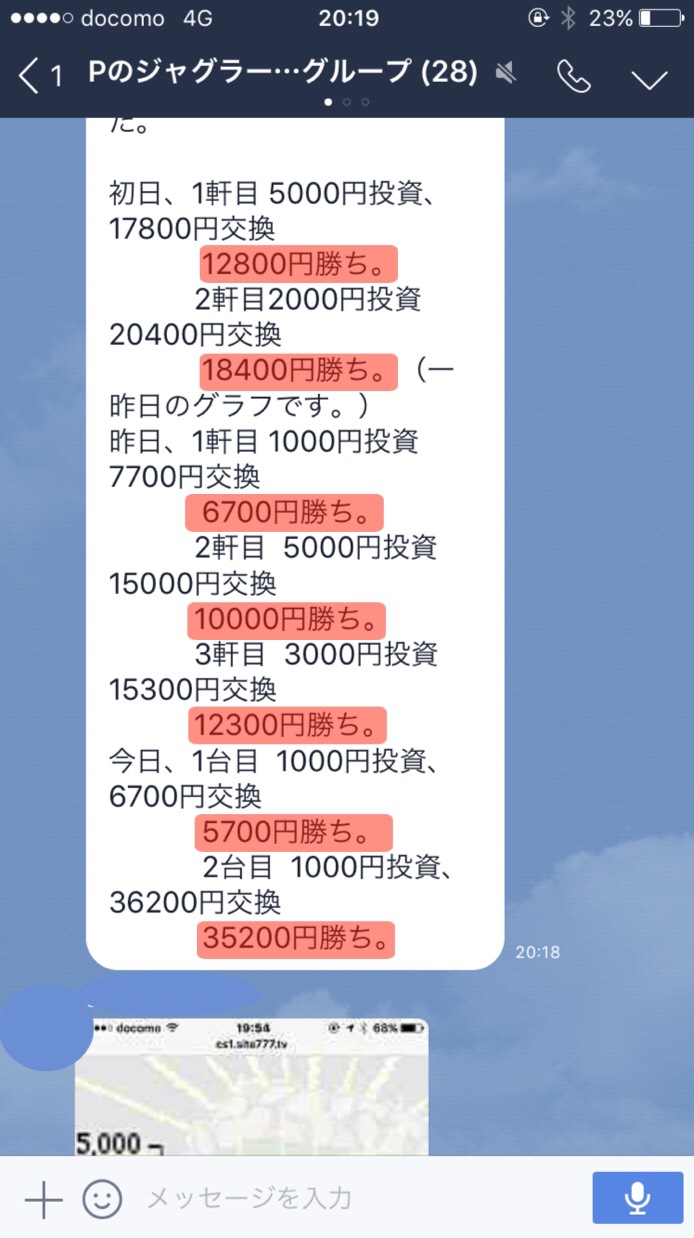This screenshot has height=1238, width=694.
Task: Open the sender's profile avatar
Action: click(x=45, y=1026)
